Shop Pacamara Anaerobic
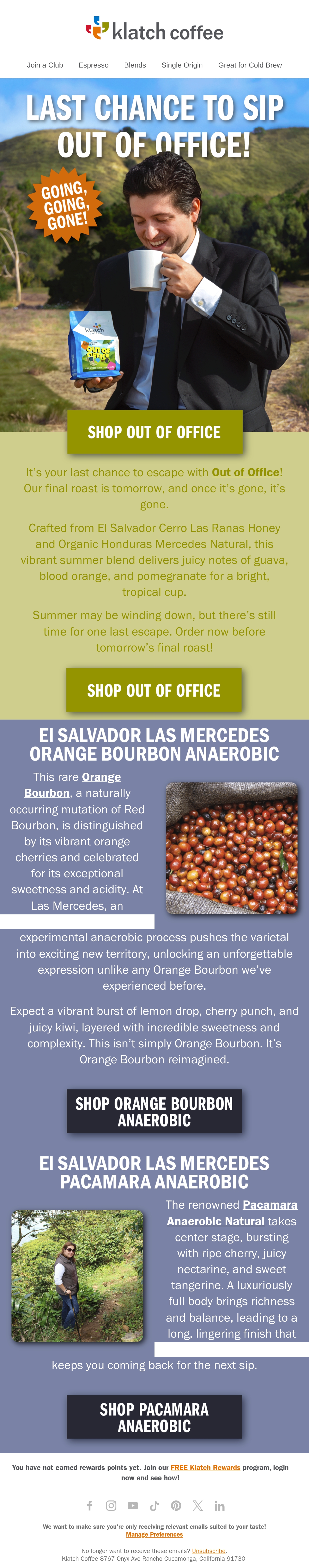Viewport: 309px width, 1568px height. point(154,1417)
